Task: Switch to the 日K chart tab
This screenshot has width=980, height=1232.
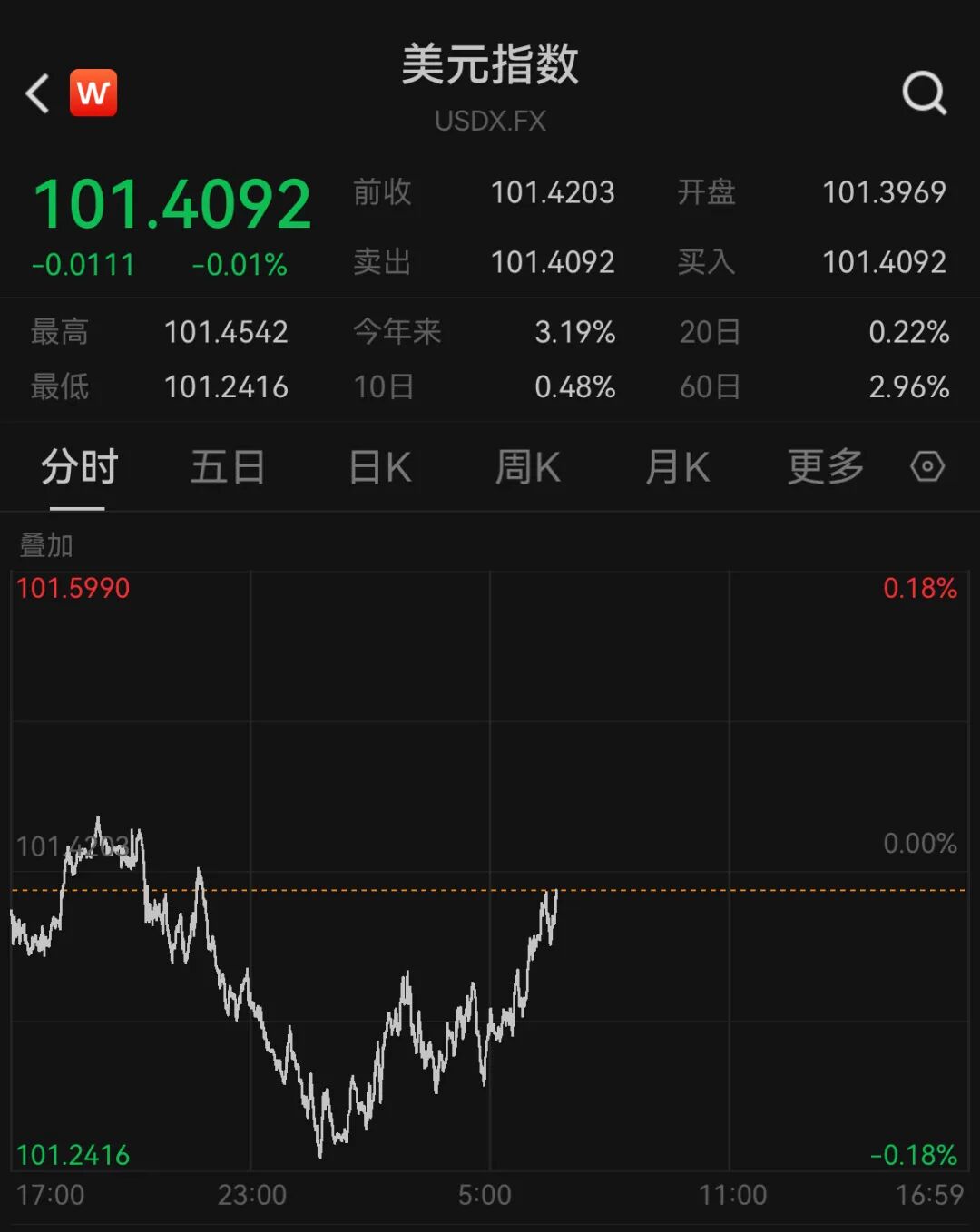Action: pyautogui.click(x=380, y=467)
